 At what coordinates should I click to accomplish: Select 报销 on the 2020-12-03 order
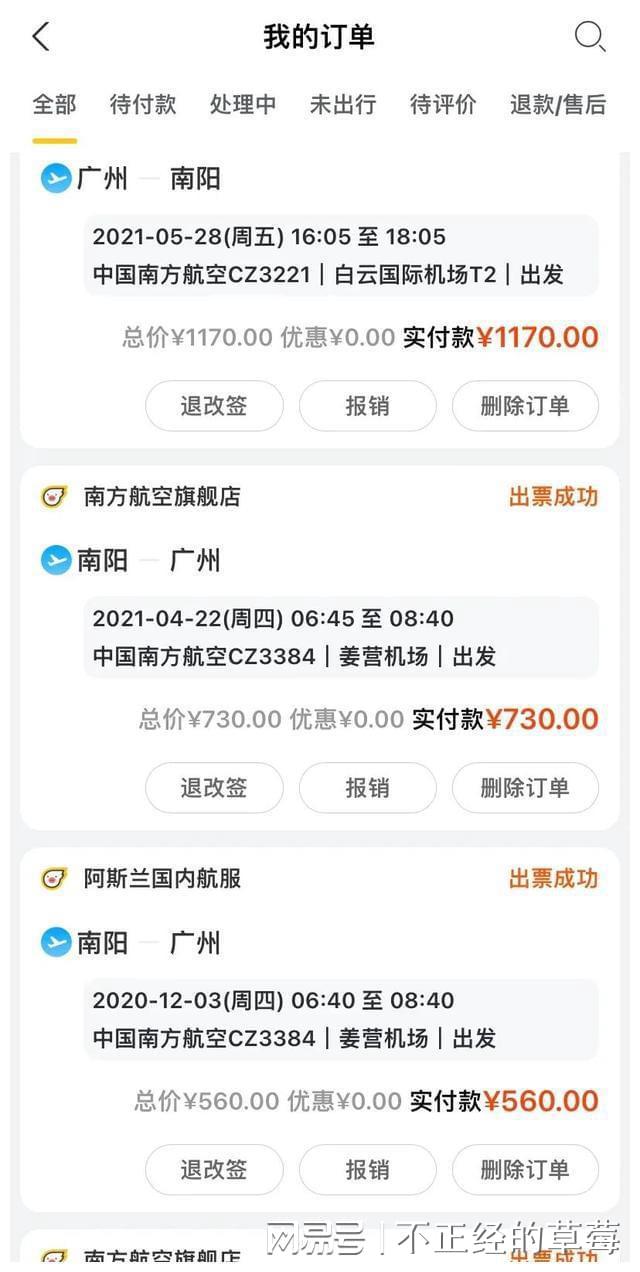click(367, 1170)
